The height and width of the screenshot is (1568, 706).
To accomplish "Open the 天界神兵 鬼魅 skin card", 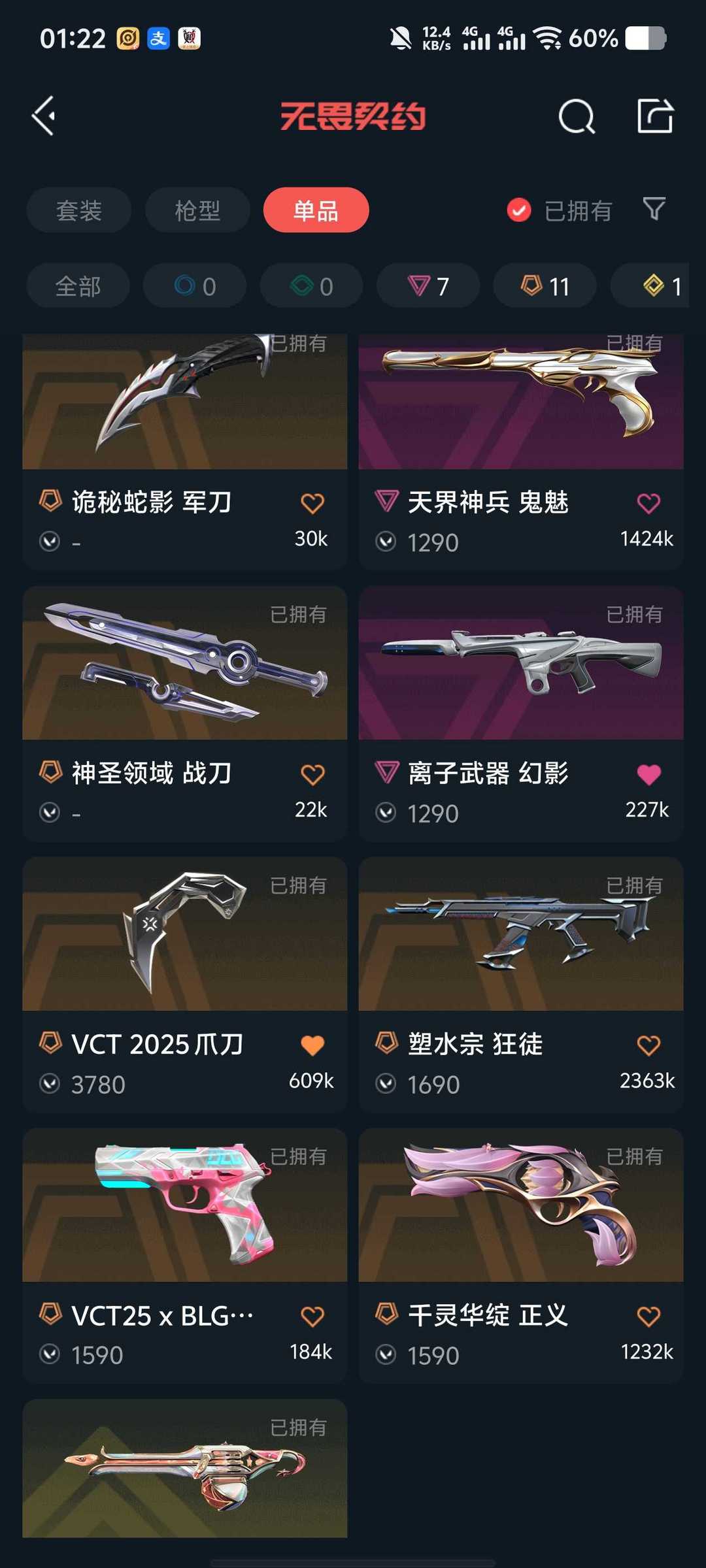I will 521,451.
